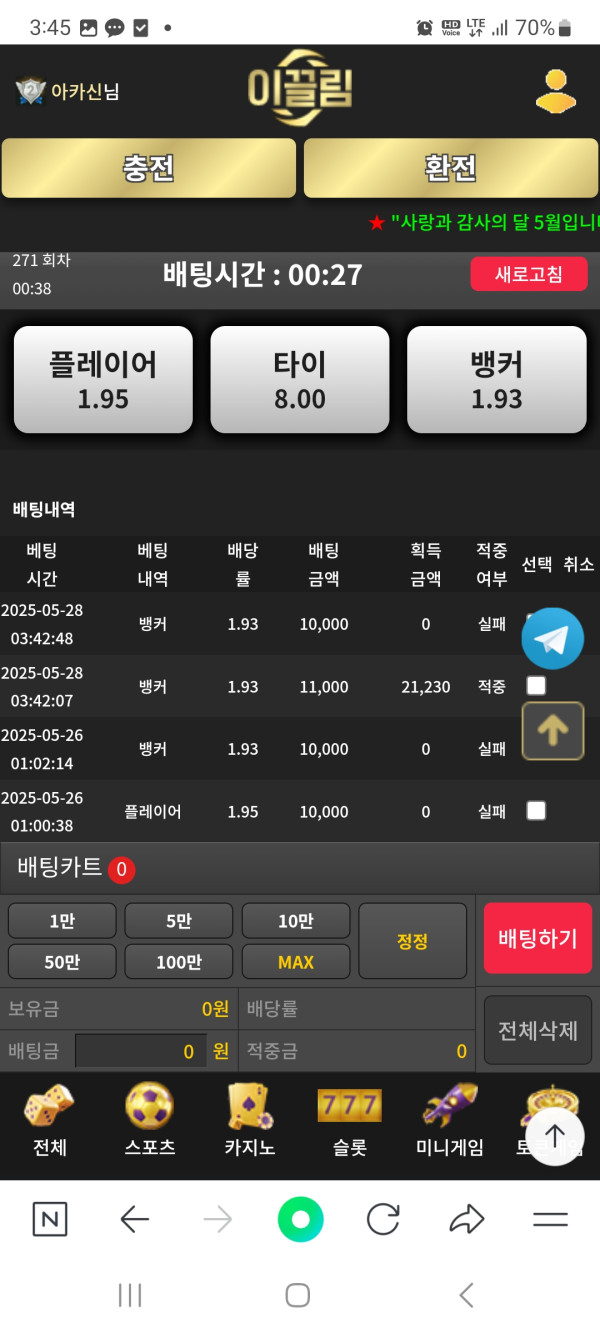Select the 플레이어 1.95 bet option

point(103,380)
